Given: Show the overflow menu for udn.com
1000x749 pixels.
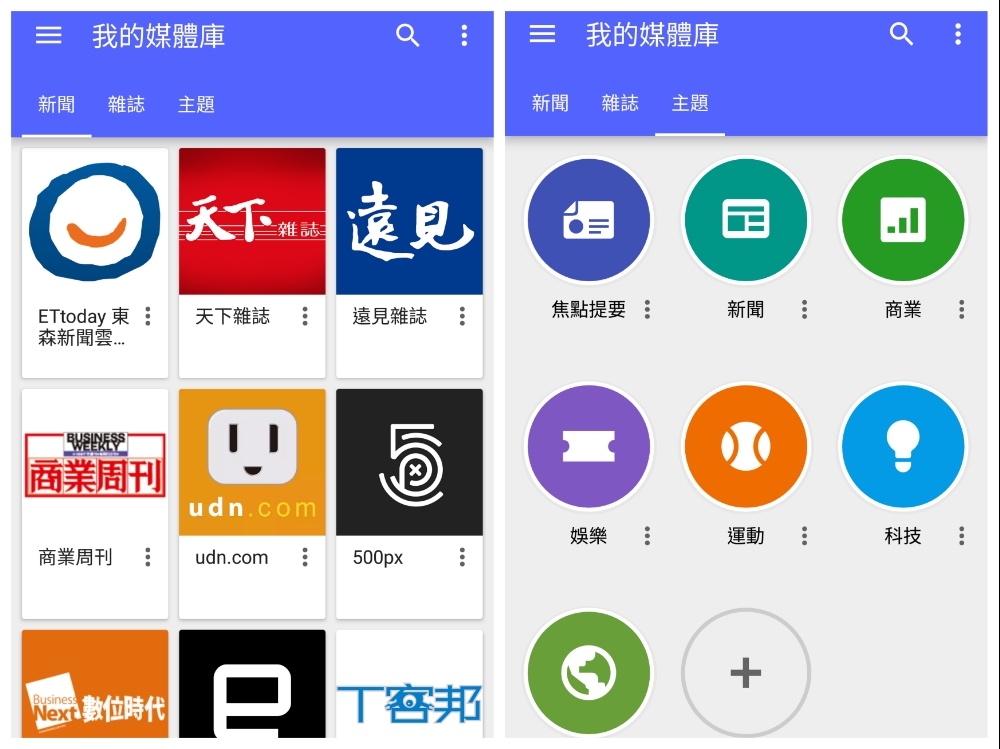Looking at the screenshot, I should (x=305, y=557).
